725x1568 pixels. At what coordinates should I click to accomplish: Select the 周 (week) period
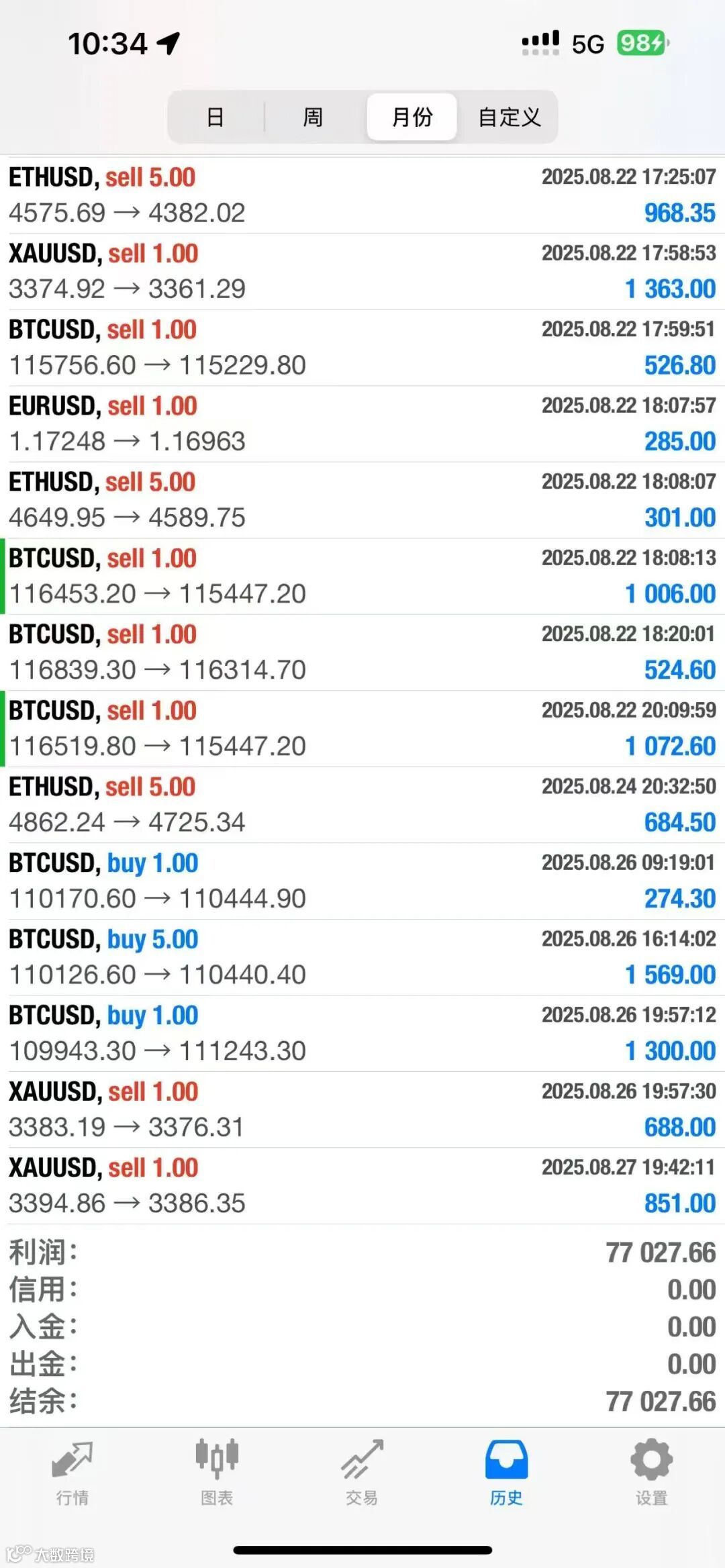(313, 117)
